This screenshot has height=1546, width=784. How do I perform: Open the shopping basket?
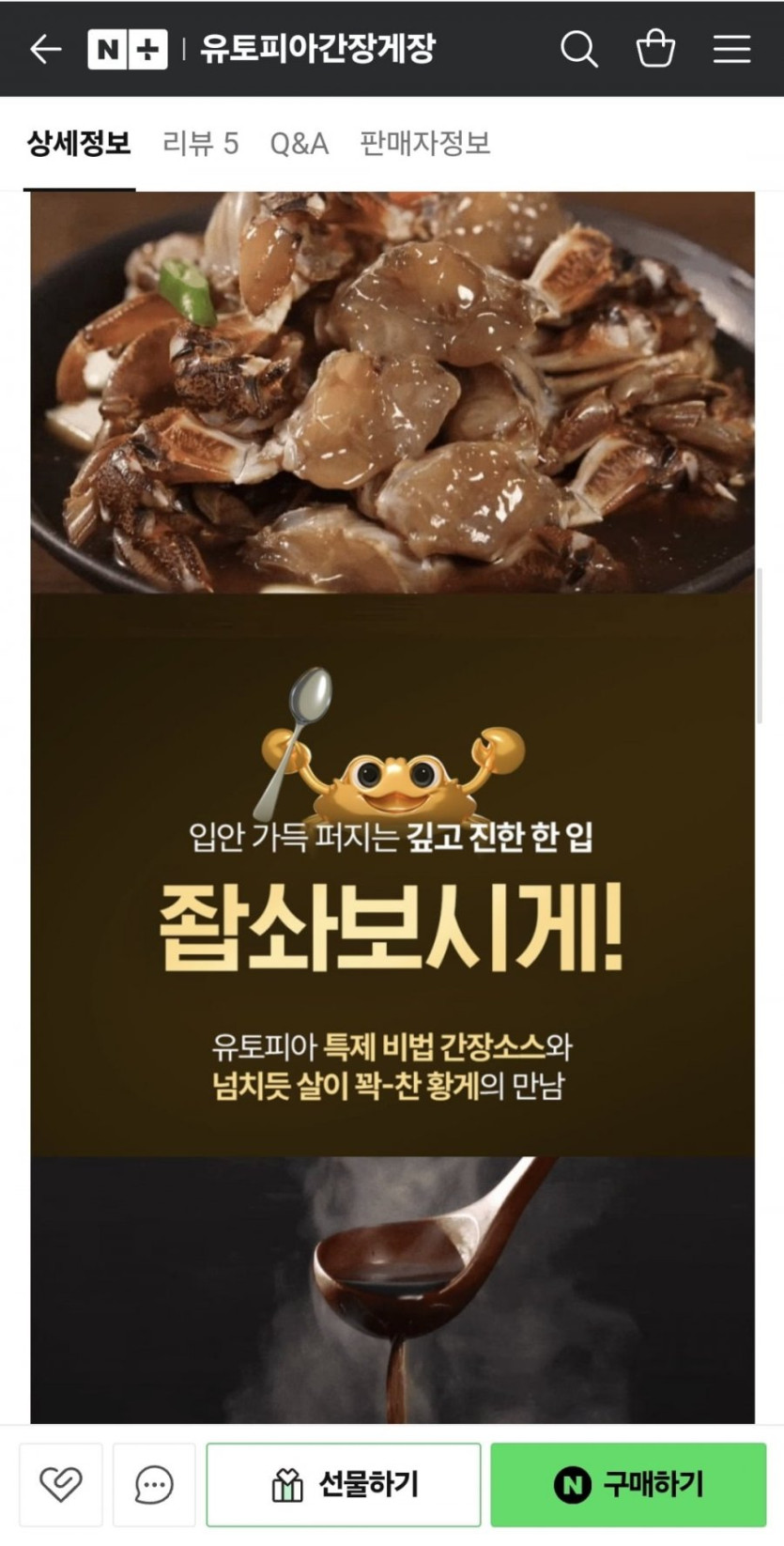coord(655,49)
